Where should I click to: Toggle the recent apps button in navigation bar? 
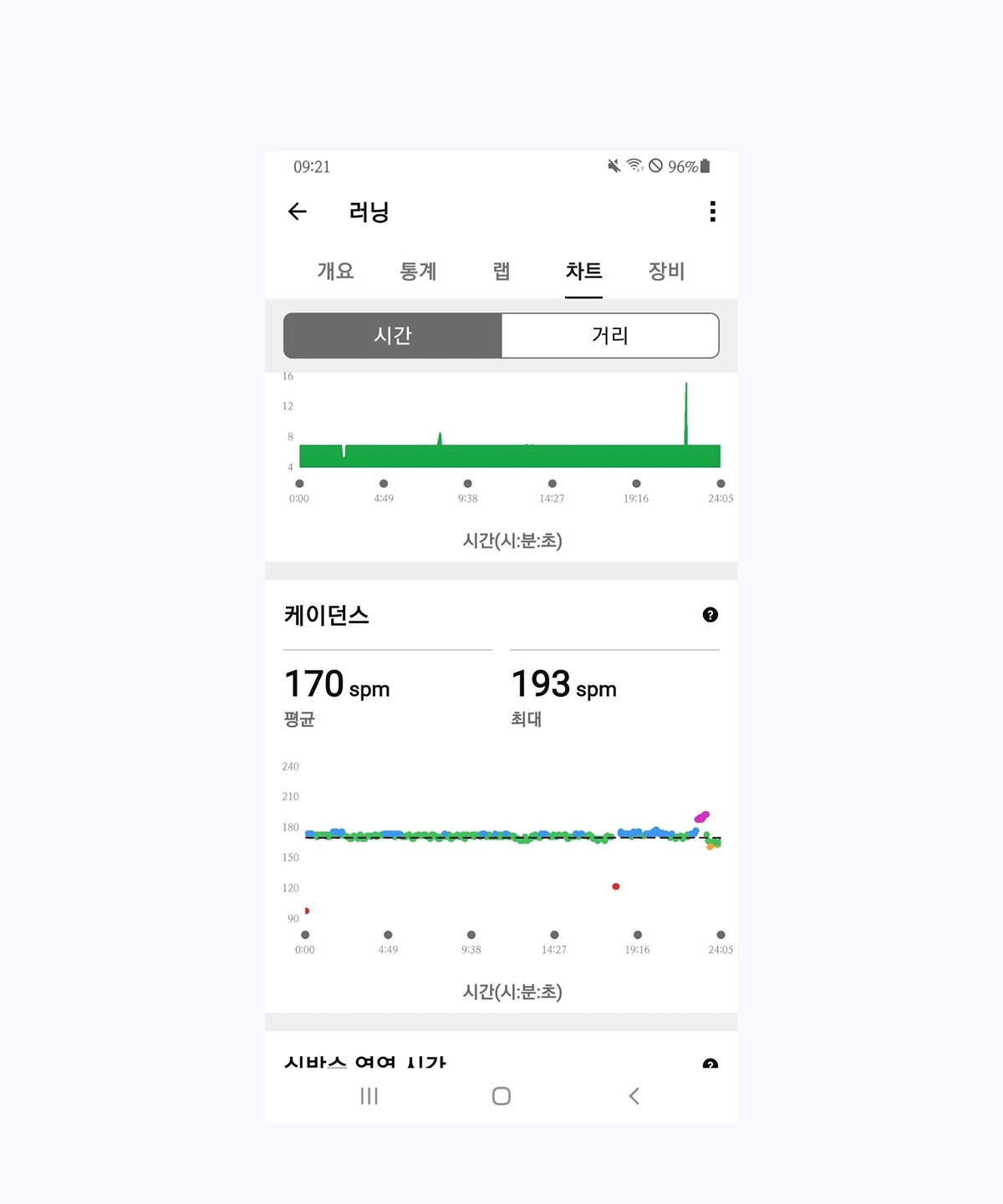pos(369,1096)
